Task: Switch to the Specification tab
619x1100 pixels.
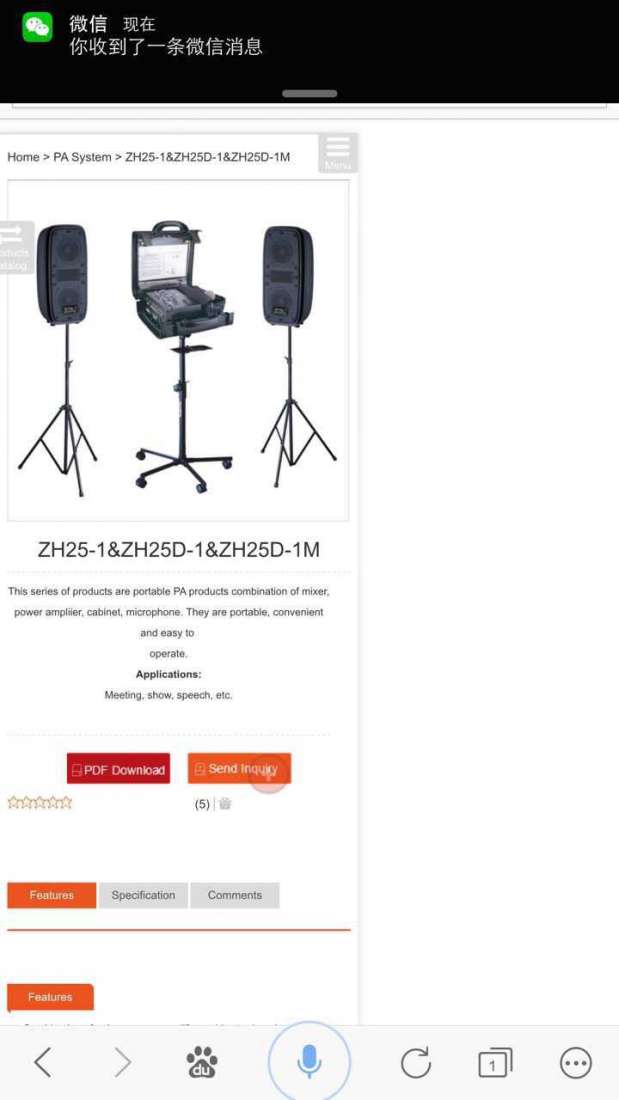Action: coord(143,895)
